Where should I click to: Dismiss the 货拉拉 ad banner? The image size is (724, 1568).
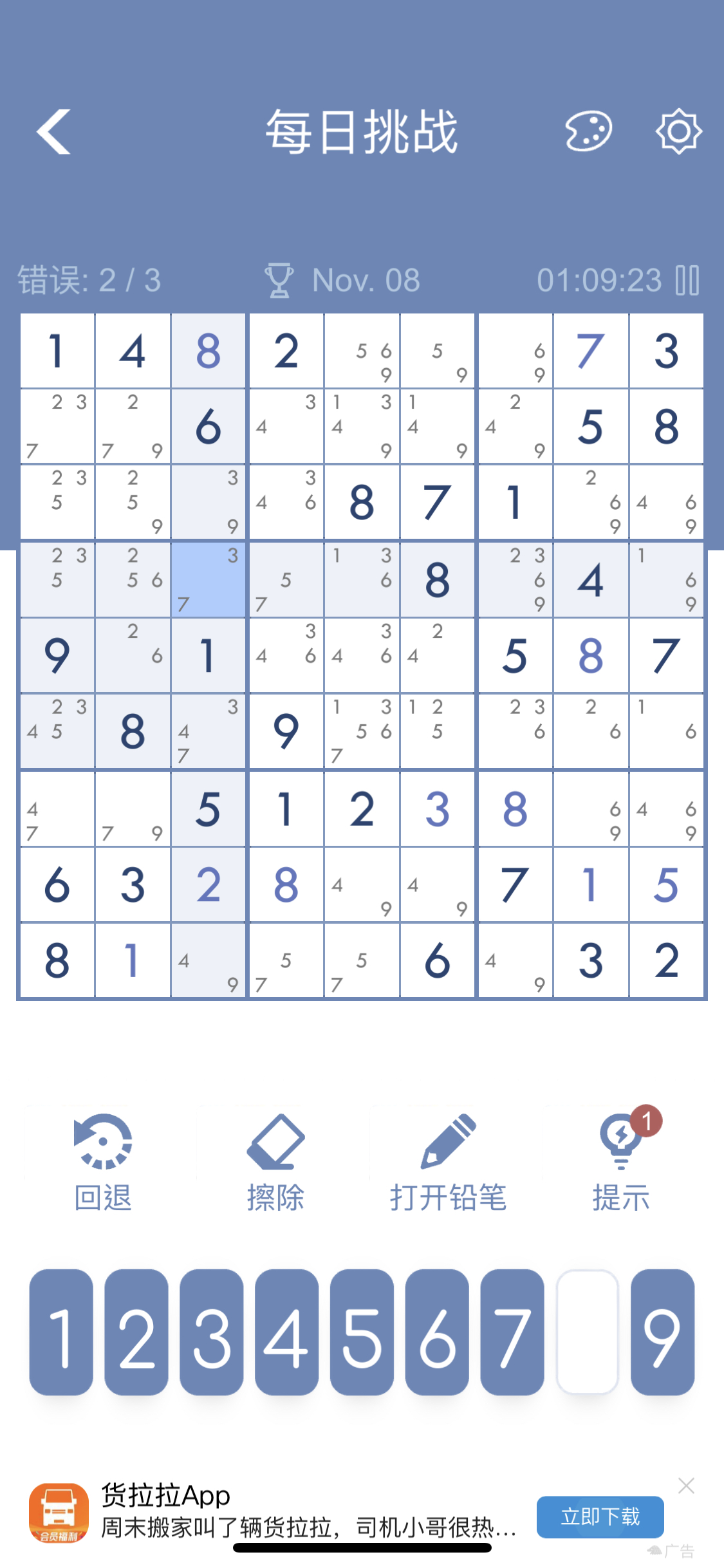pos(686,1486)
